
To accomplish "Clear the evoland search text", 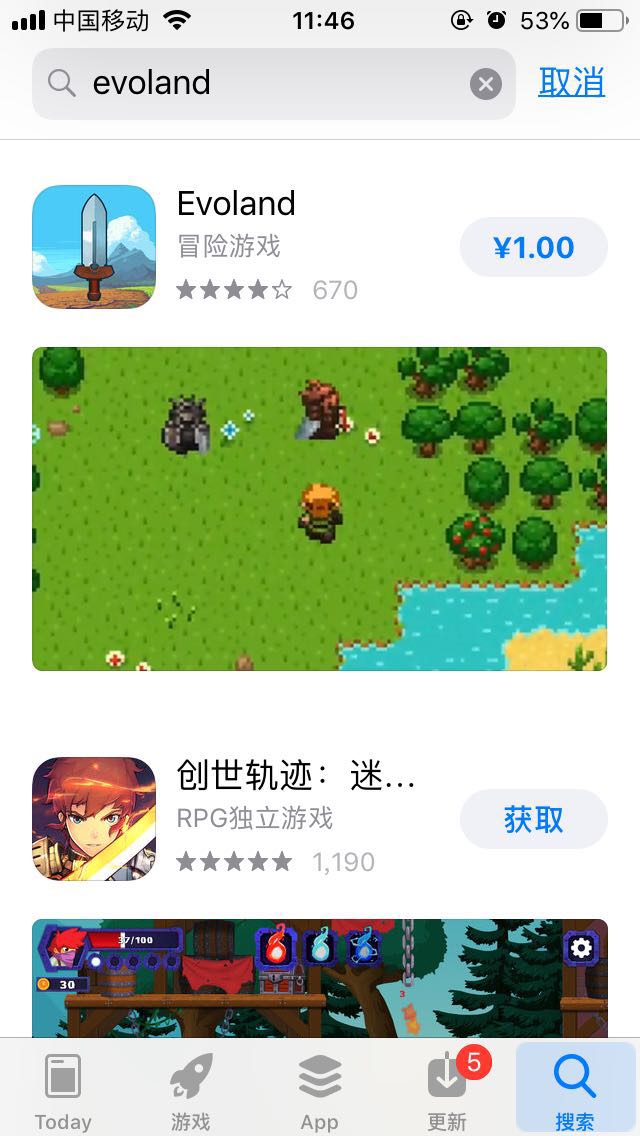I will 486,84.
